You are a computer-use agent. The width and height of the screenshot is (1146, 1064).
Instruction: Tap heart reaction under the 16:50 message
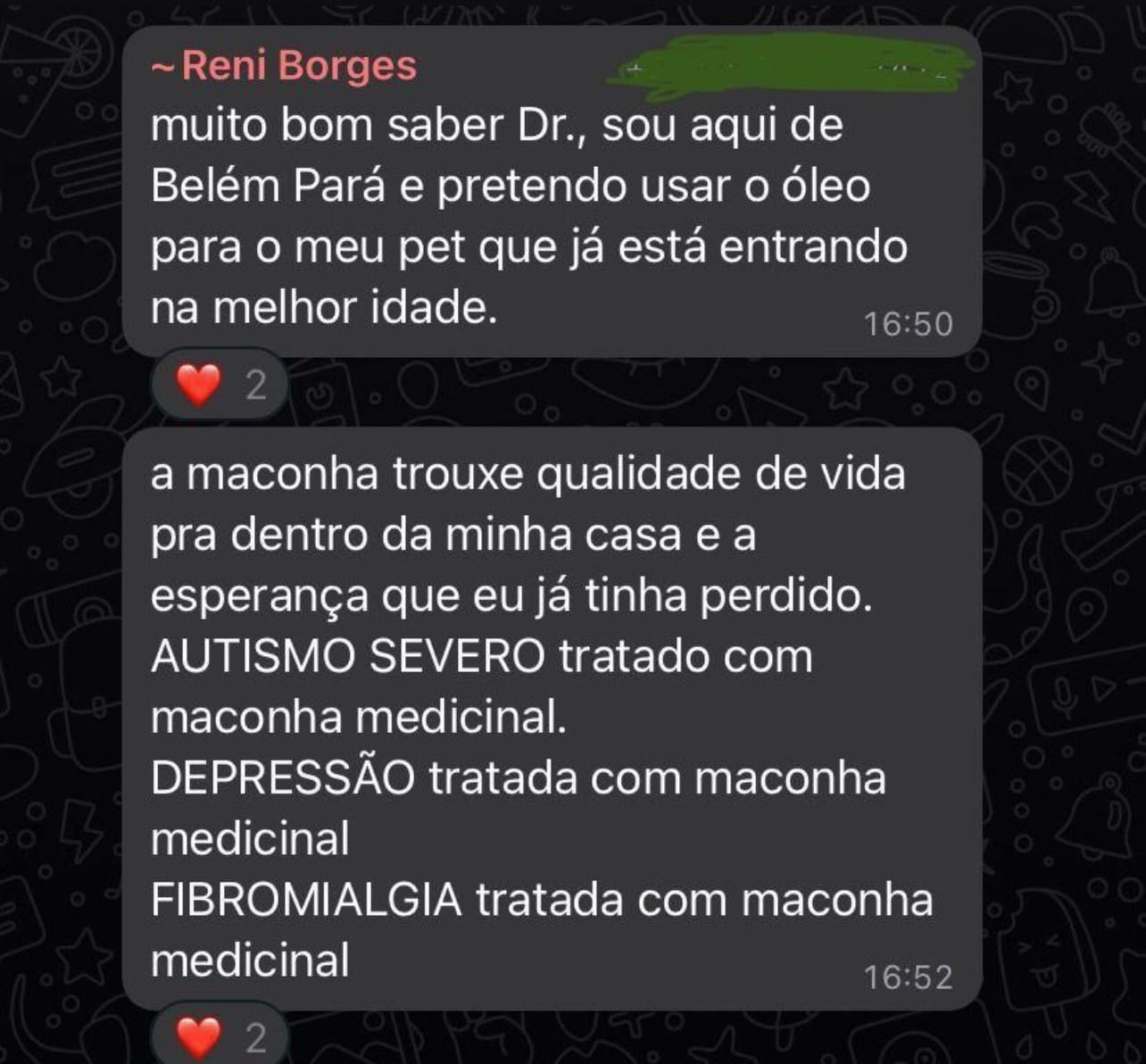pyautogui.click(x=220, y=386)
